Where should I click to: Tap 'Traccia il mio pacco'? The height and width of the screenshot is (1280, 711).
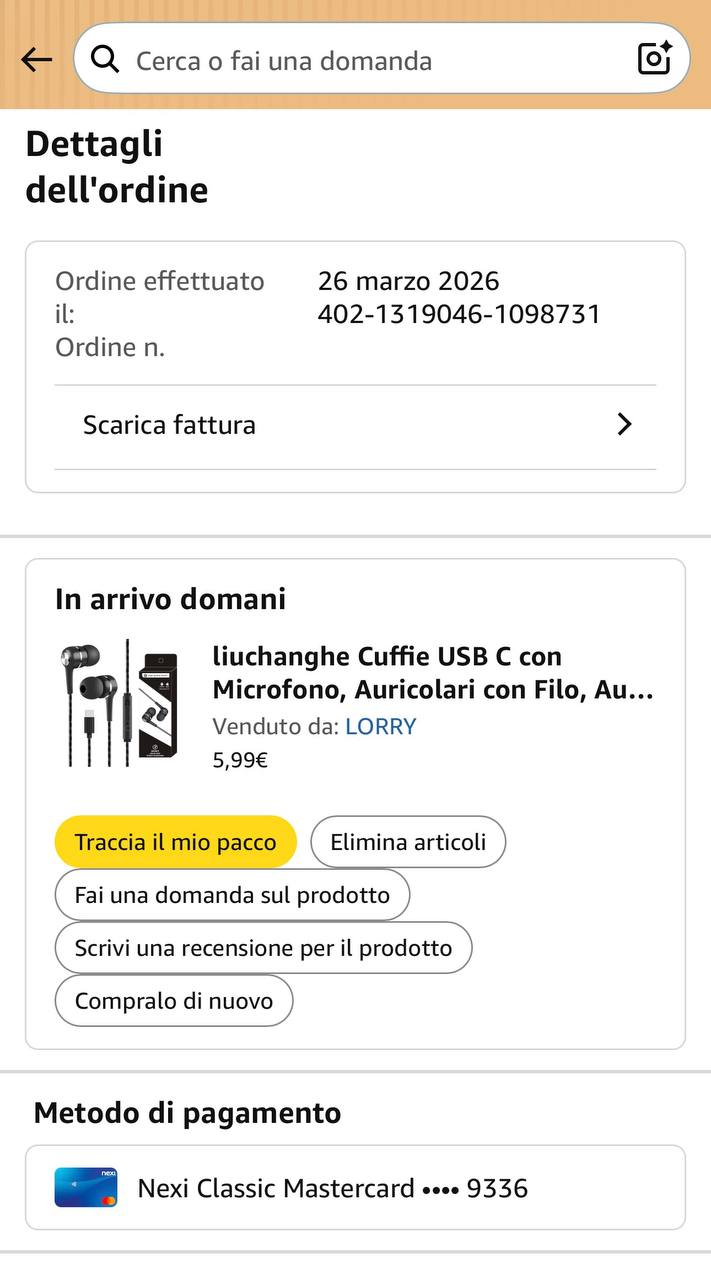pos(175,842)
